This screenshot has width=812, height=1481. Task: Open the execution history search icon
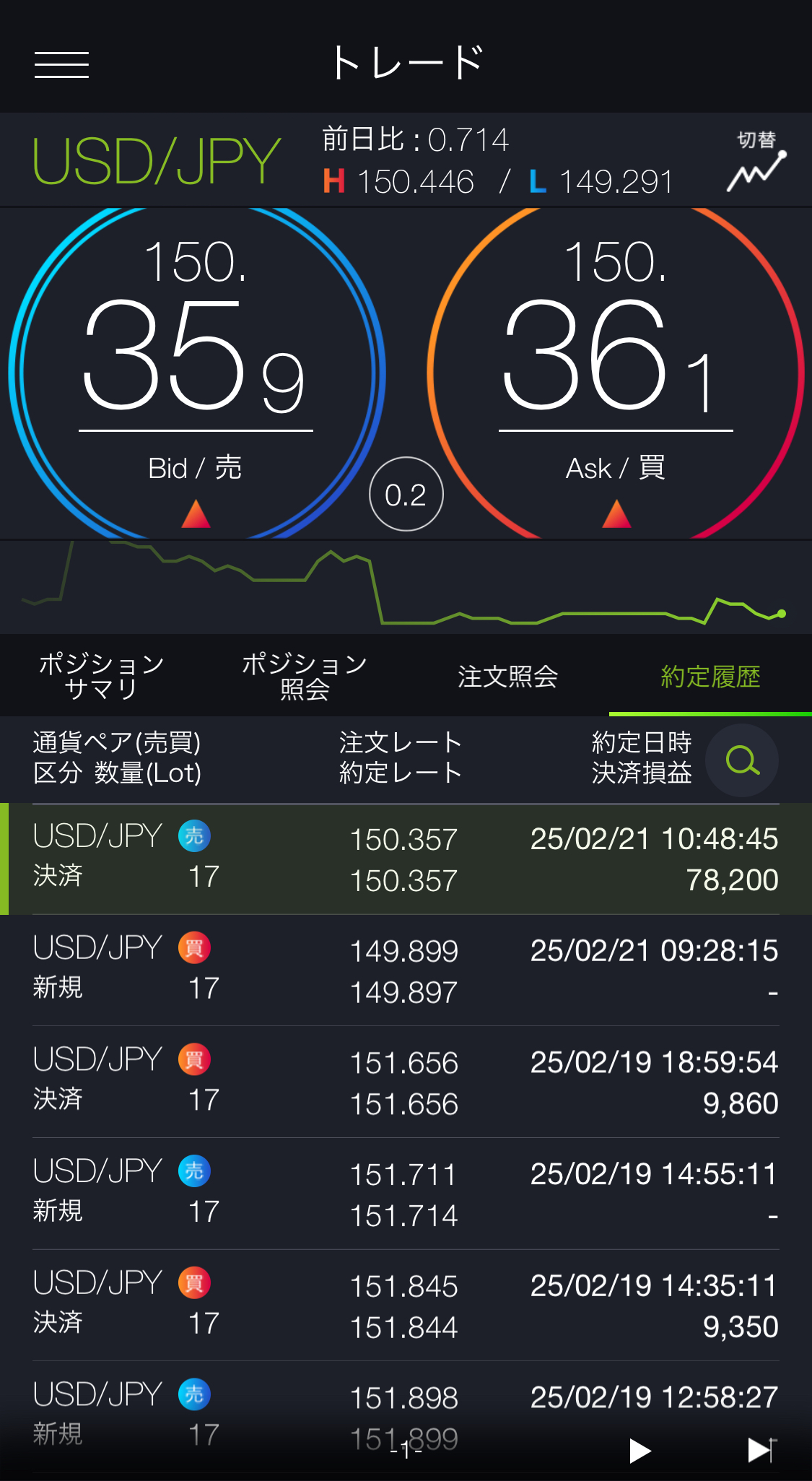tap(742, 760)
